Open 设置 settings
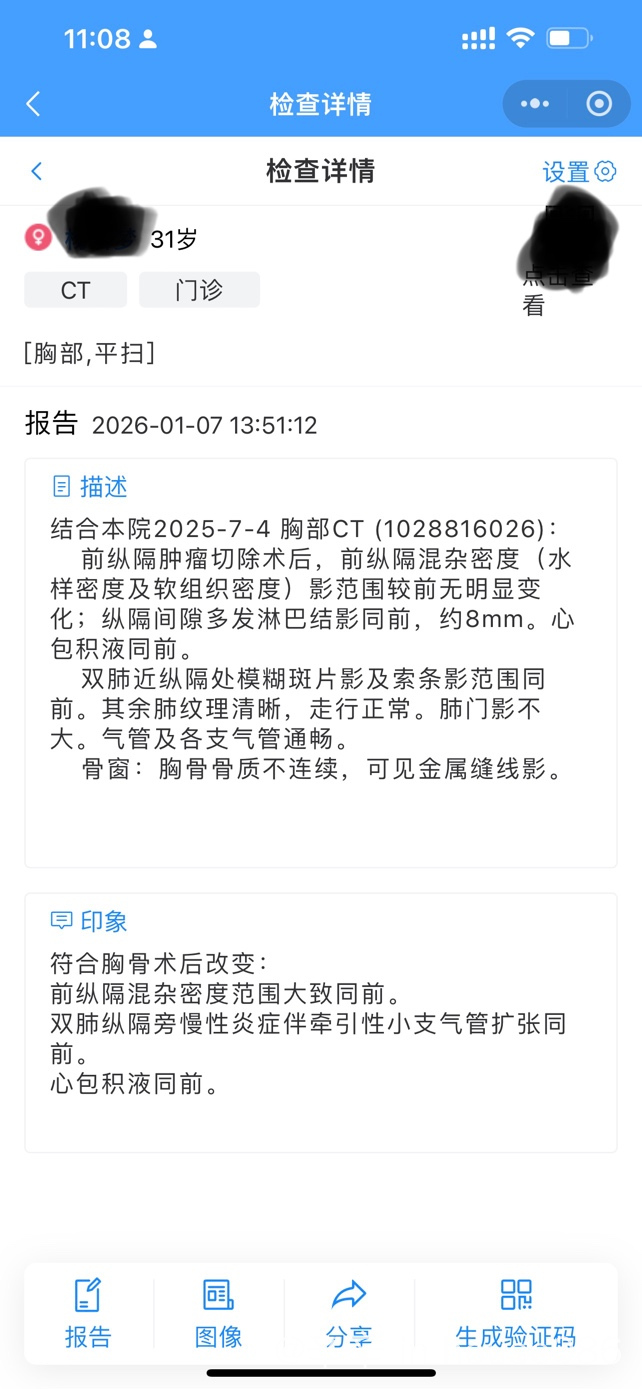 pos(579,172)
